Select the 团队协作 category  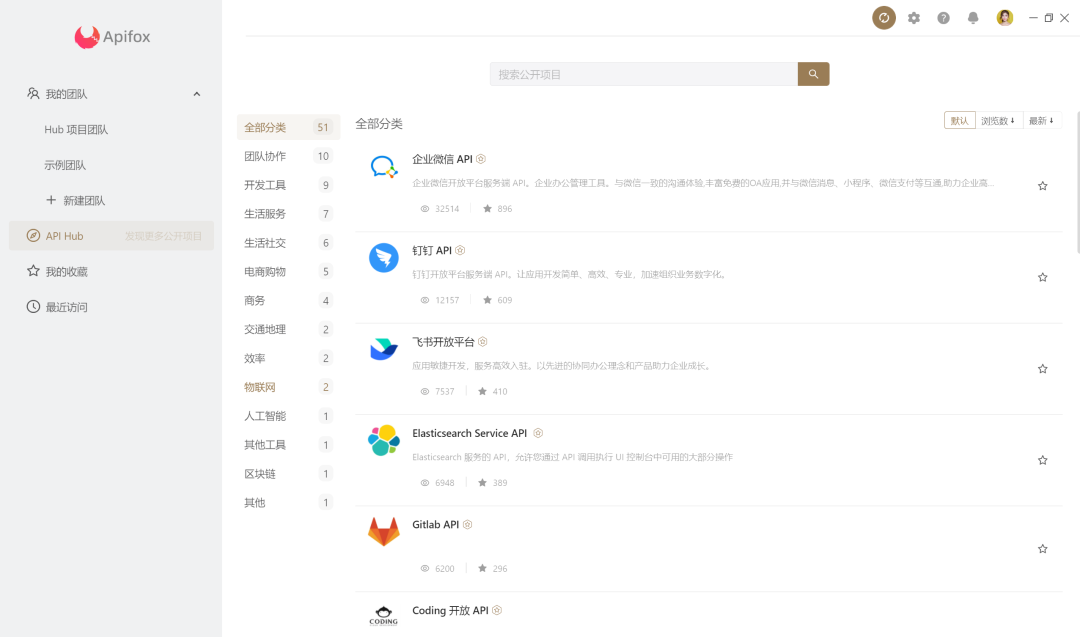click(265, 156)
